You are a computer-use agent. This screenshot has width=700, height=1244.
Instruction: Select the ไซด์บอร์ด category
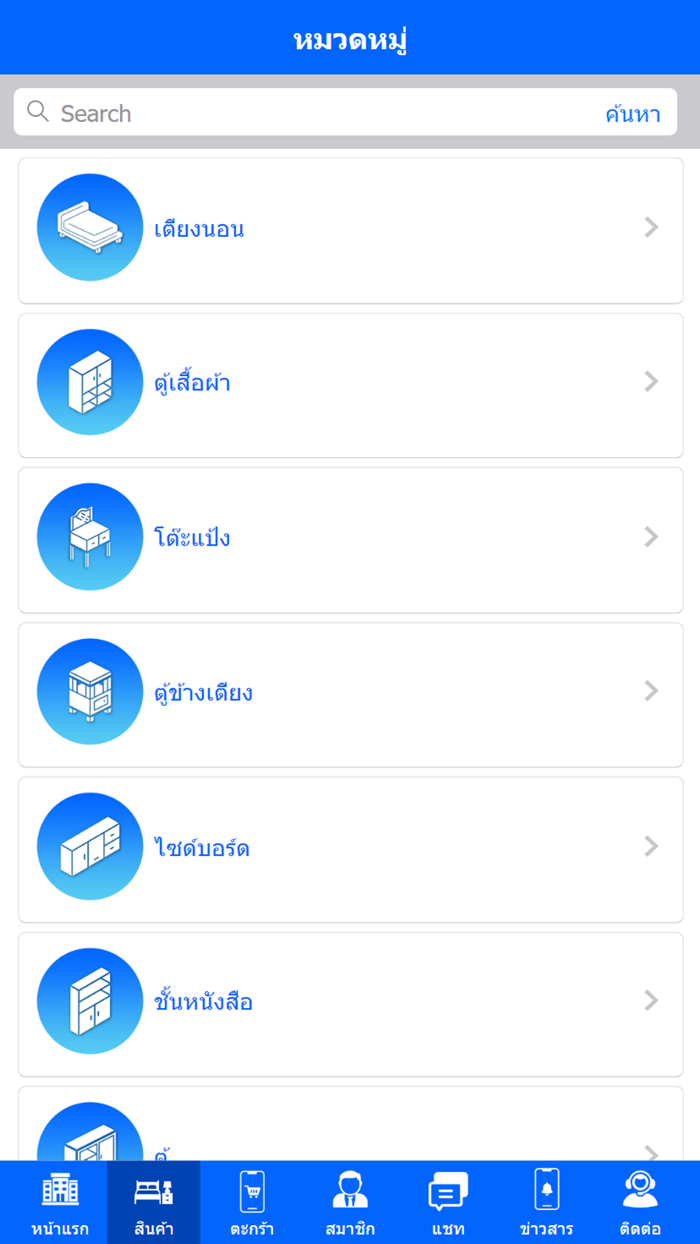click(x=351, y=849)
